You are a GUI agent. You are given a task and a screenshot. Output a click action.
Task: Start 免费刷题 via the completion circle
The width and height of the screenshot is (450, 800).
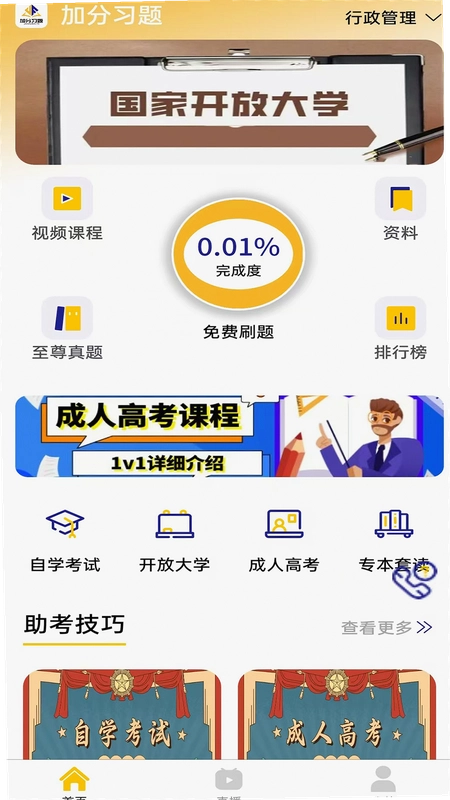tap(238, 254)
